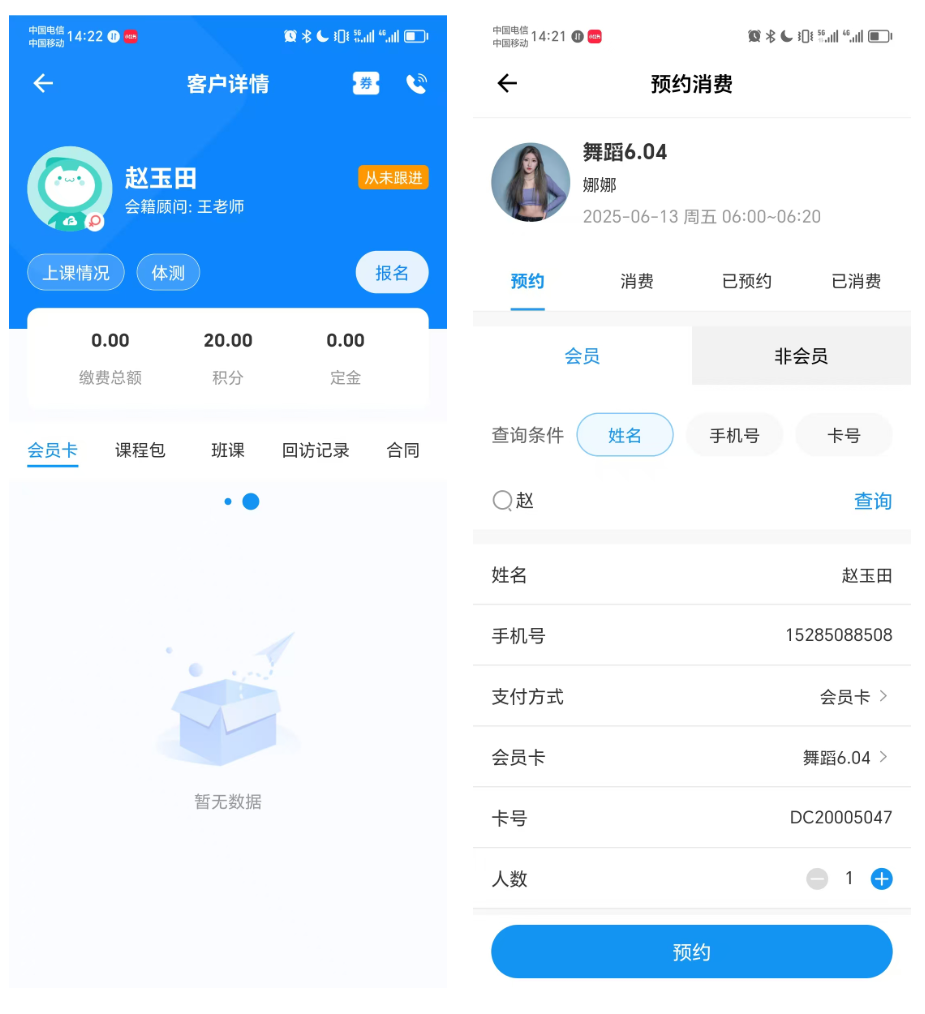Switch to the 课程包 tab
This screenshot has width=925, height=1014.
coord(140,451)
